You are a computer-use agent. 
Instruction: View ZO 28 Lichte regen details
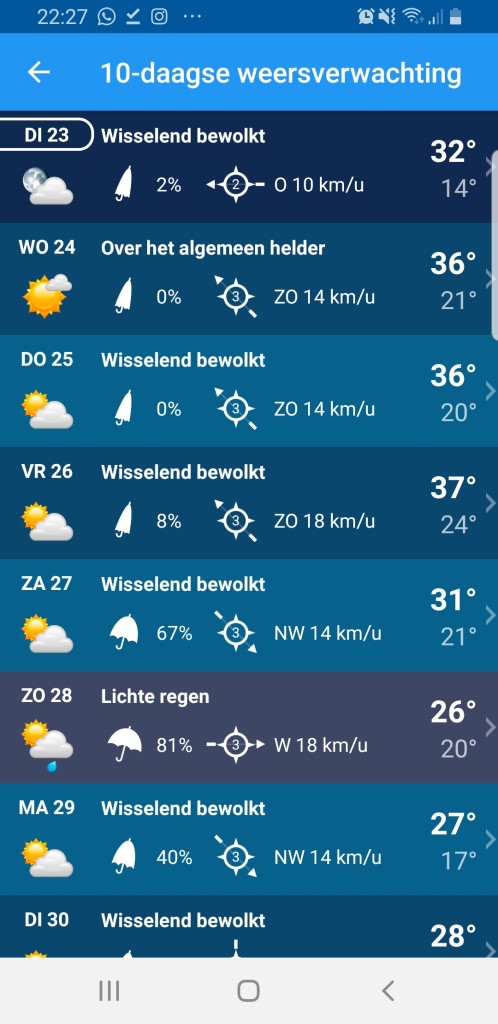pyautogui.click(x=249, y=727)
